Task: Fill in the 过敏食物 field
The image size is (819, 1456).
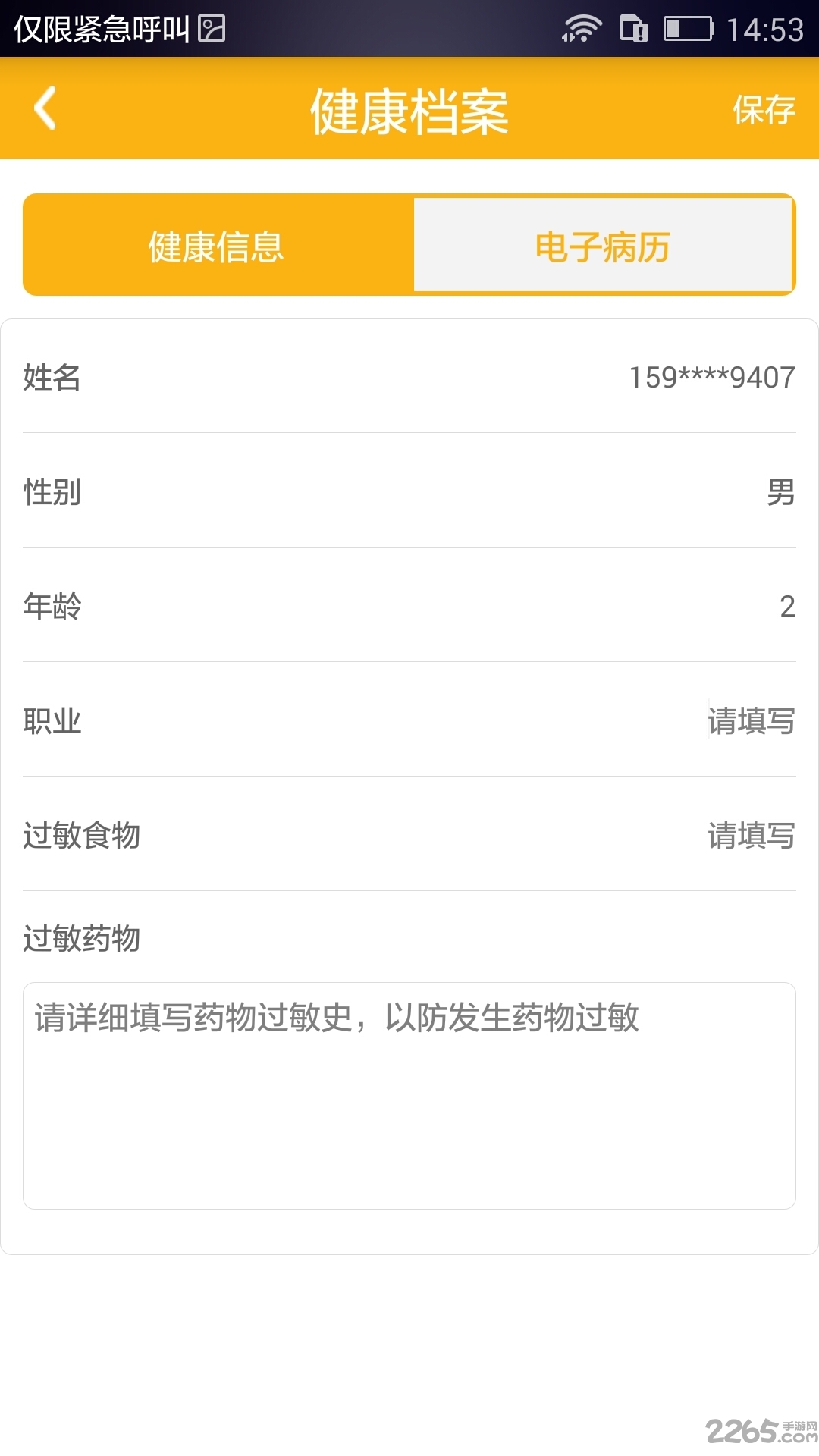Action: [x=749, y=835]
